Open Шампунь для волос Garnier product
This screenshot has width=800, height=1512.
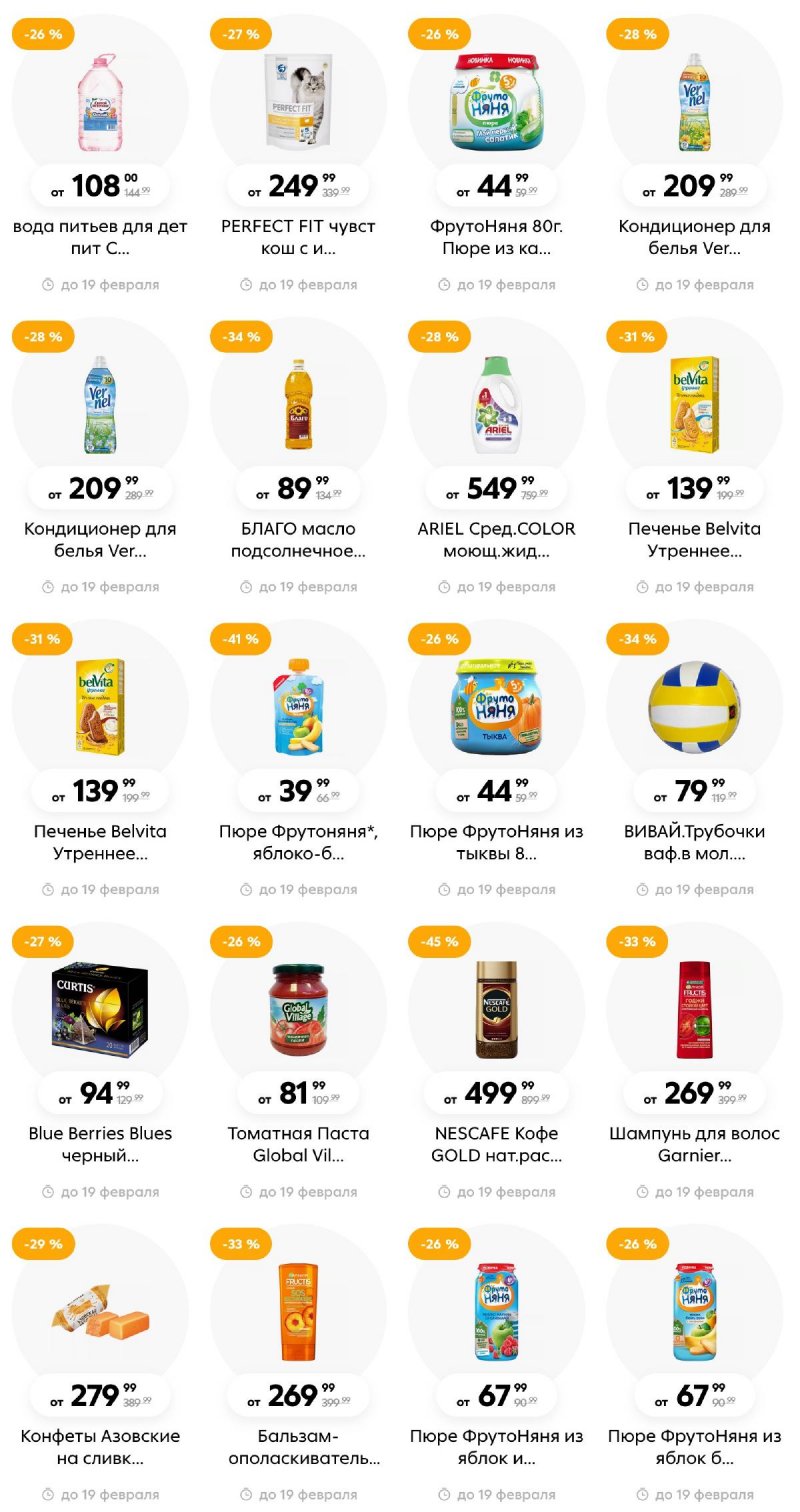(694, 1011)
